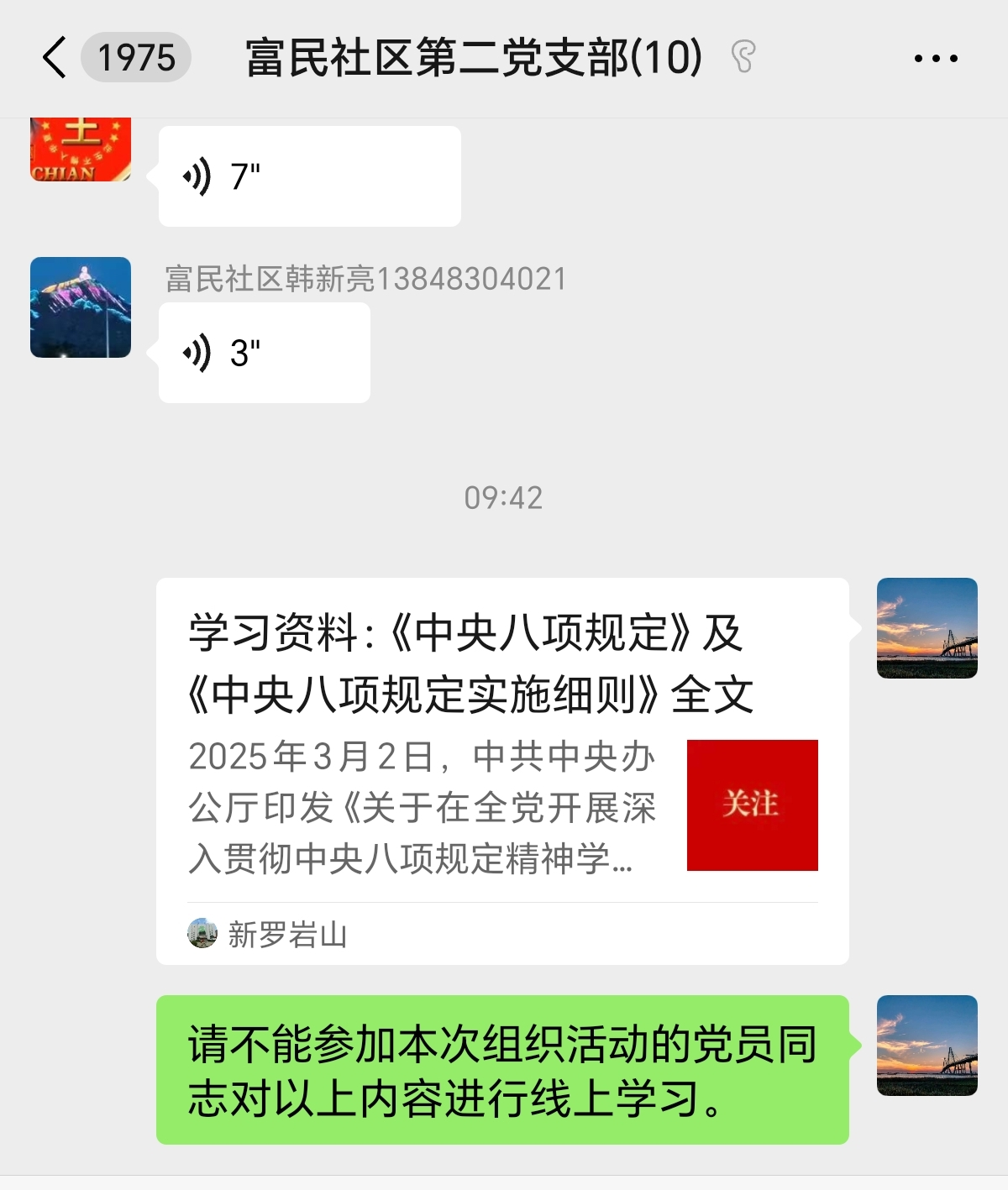Open the red CHIAN avatar profile

[x=81, y=149]
